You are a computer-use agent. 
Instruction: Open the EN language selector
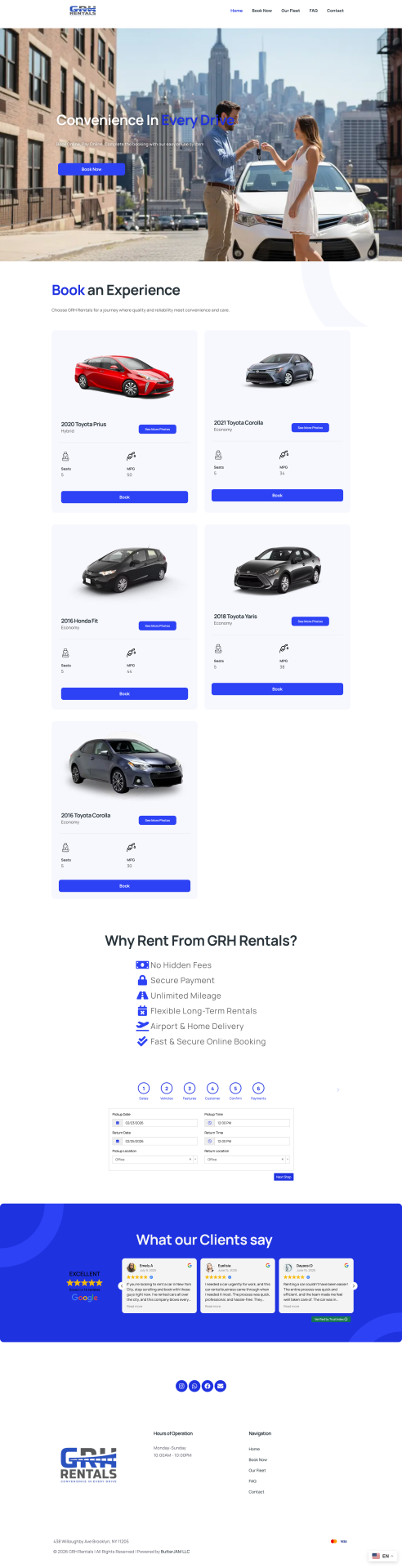(383, 1556)
